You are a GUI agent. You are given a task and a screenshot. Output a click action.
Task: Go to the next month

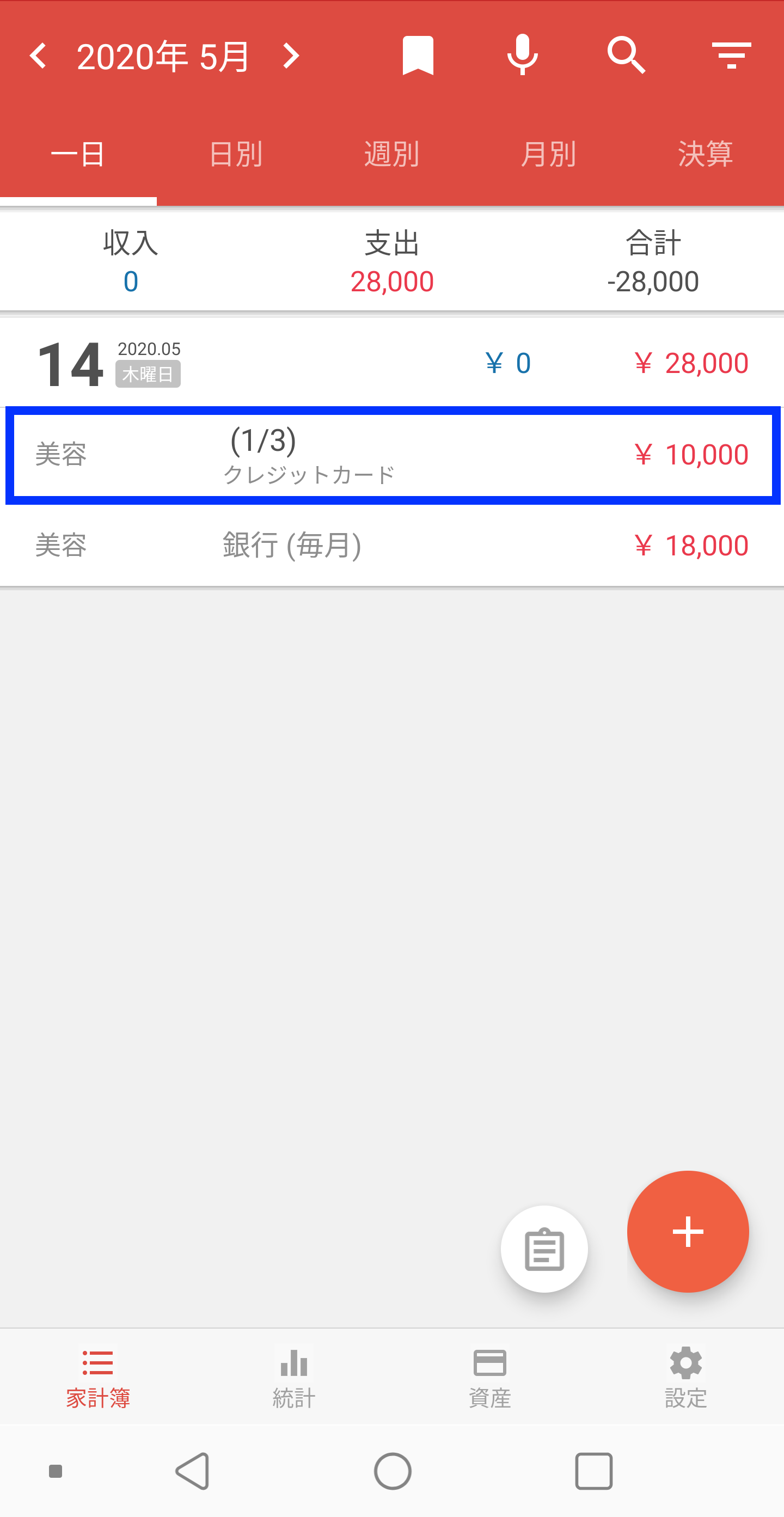pos(291,57)
